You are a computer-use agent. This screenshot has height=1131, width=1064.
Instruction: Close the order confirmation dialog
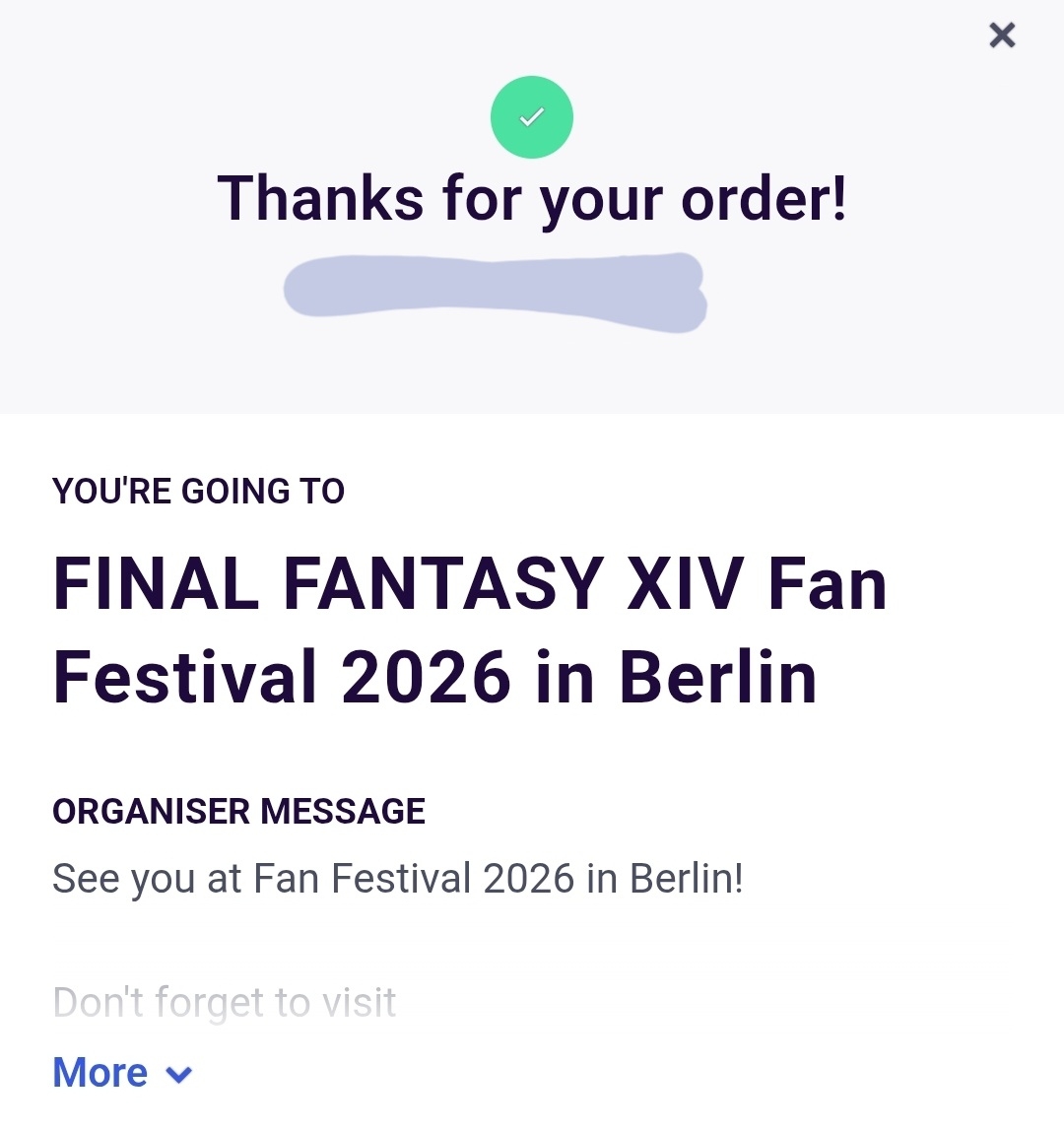click(x=1002, y=36)
